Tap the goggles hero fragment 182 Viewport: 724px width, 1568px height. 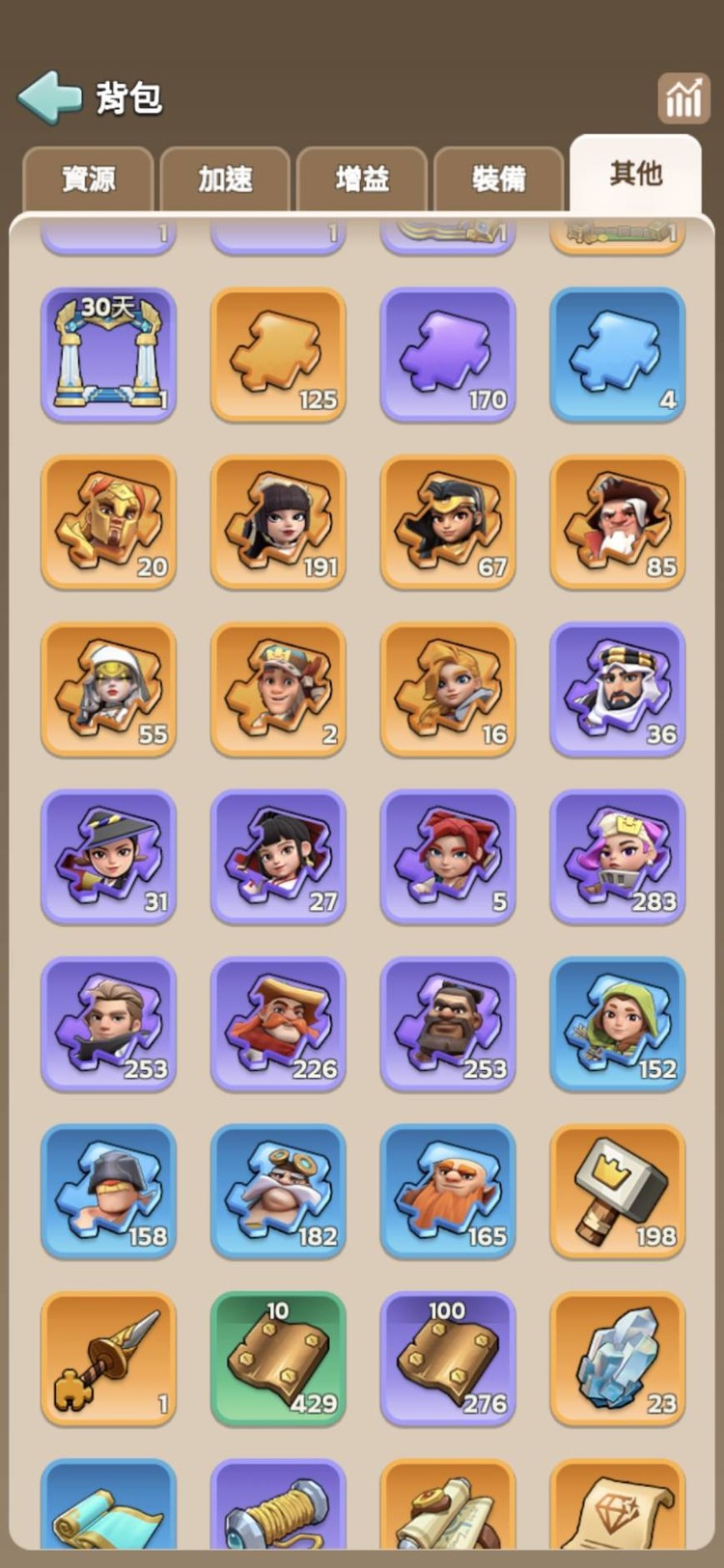tap(278, 1192)
